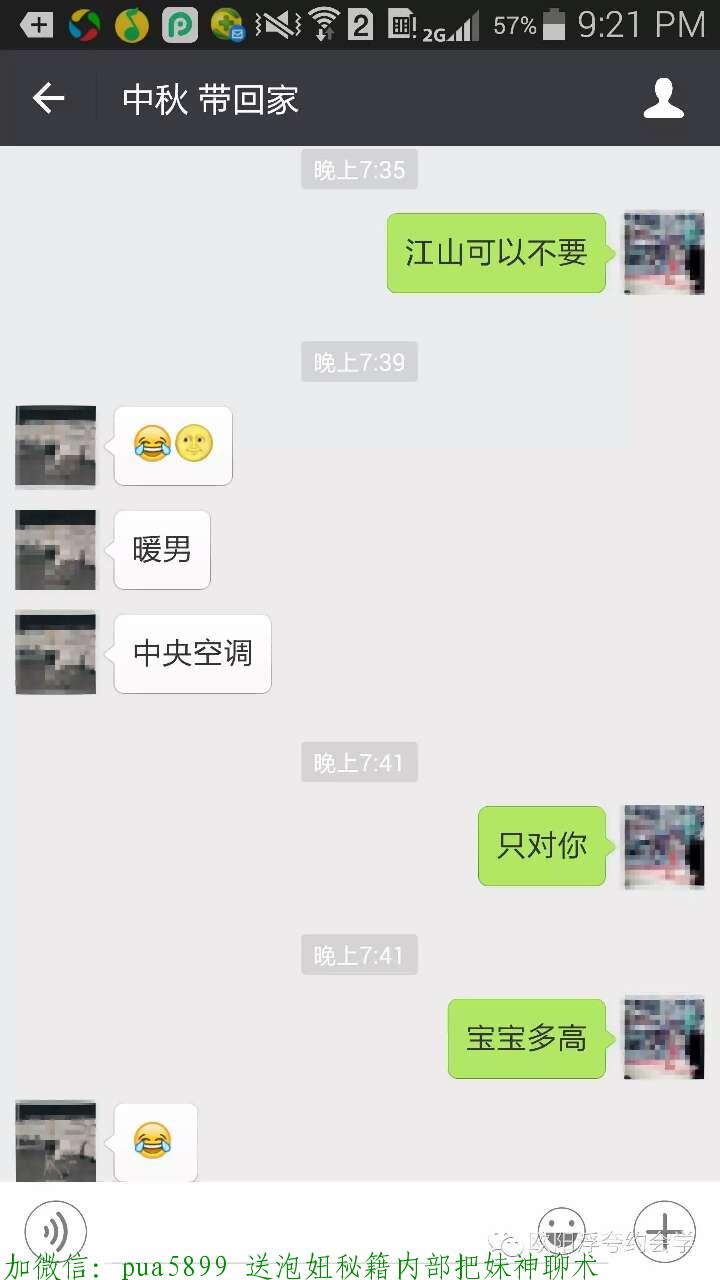Tap the sender avatar beside 暖男 message
This screenshot has width=720, height=1280.
tap(55, 549)
